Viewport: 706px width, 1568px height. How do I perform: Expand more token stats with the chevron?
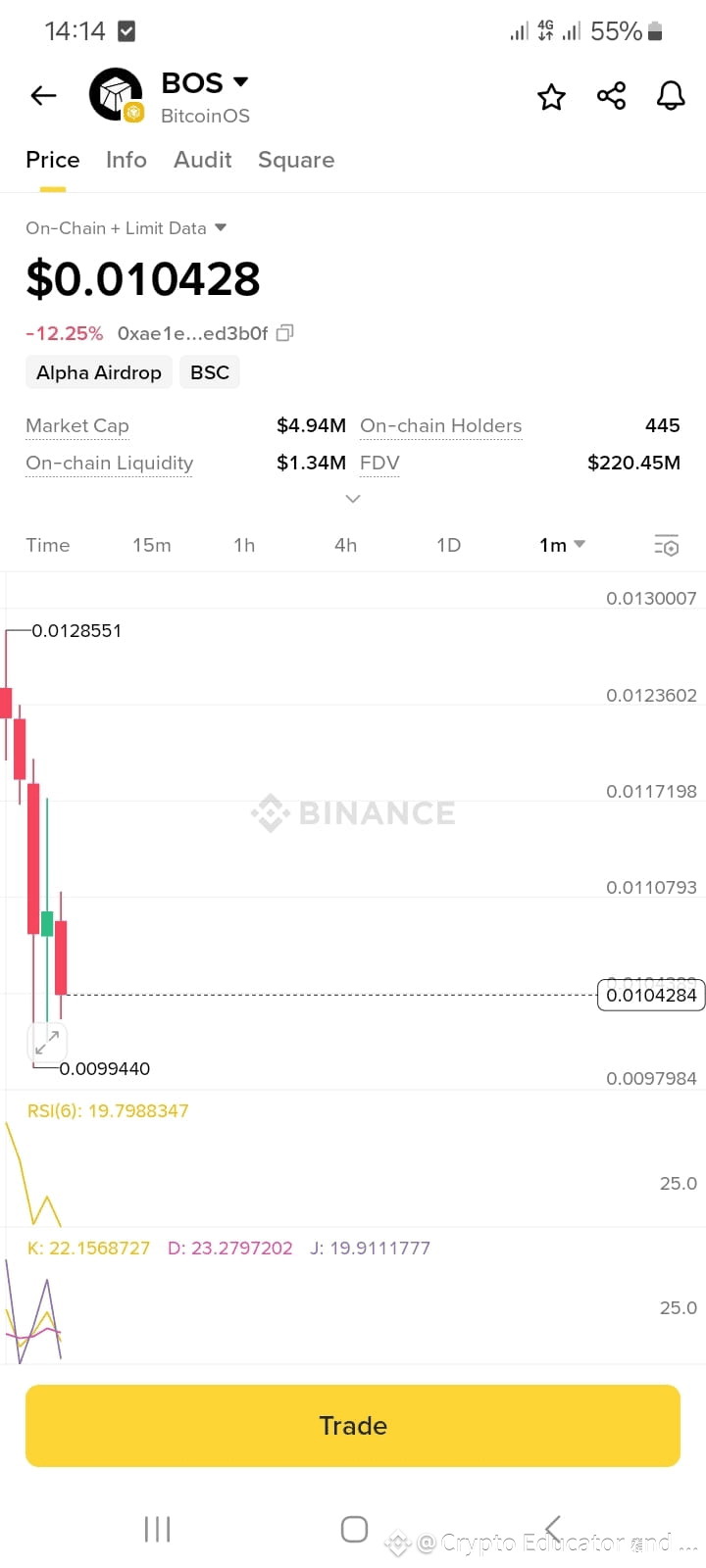pos(352,499)
